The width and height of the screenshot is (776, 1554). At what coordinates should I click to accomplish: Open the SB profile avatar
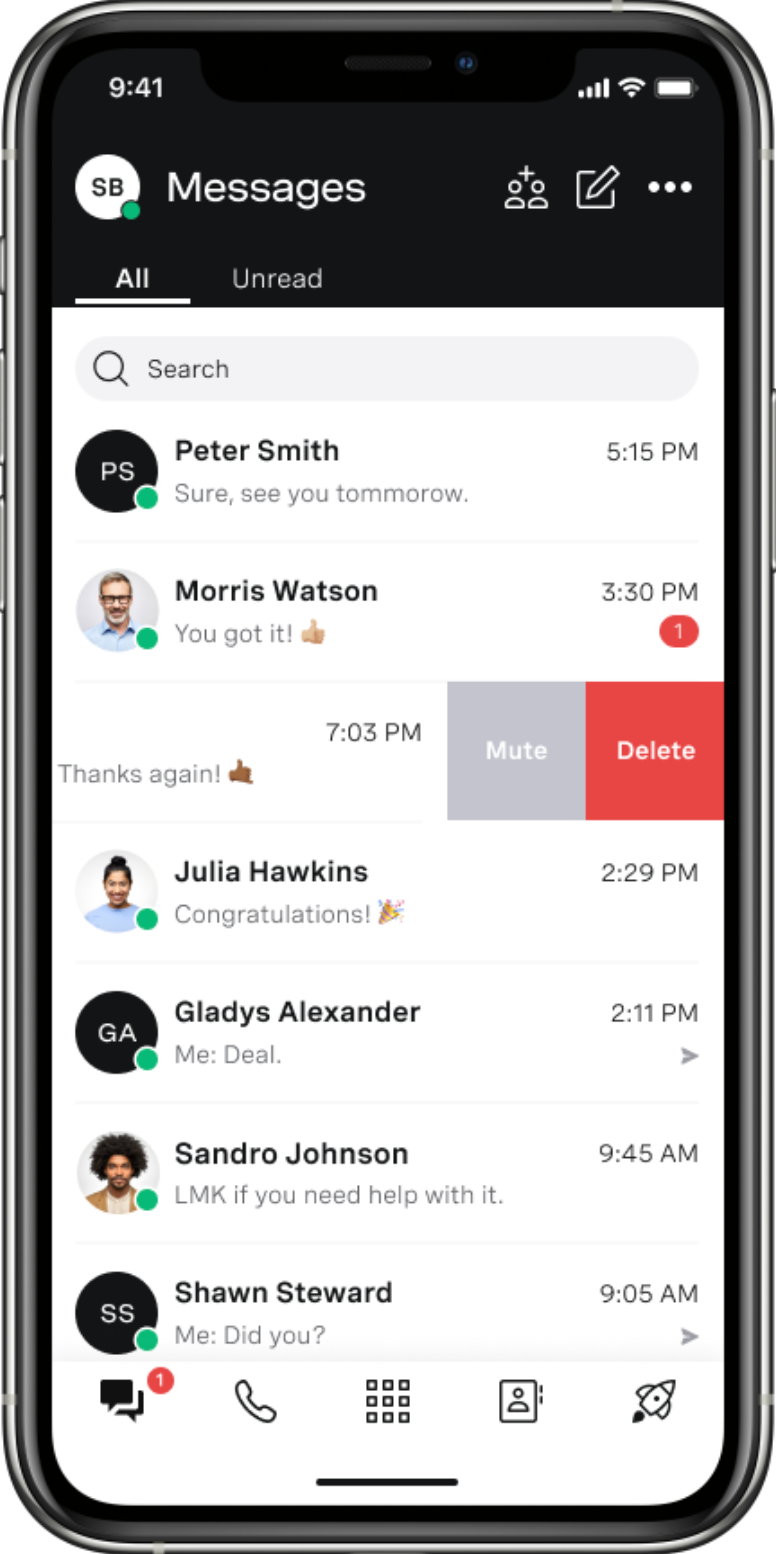(107, 187)
